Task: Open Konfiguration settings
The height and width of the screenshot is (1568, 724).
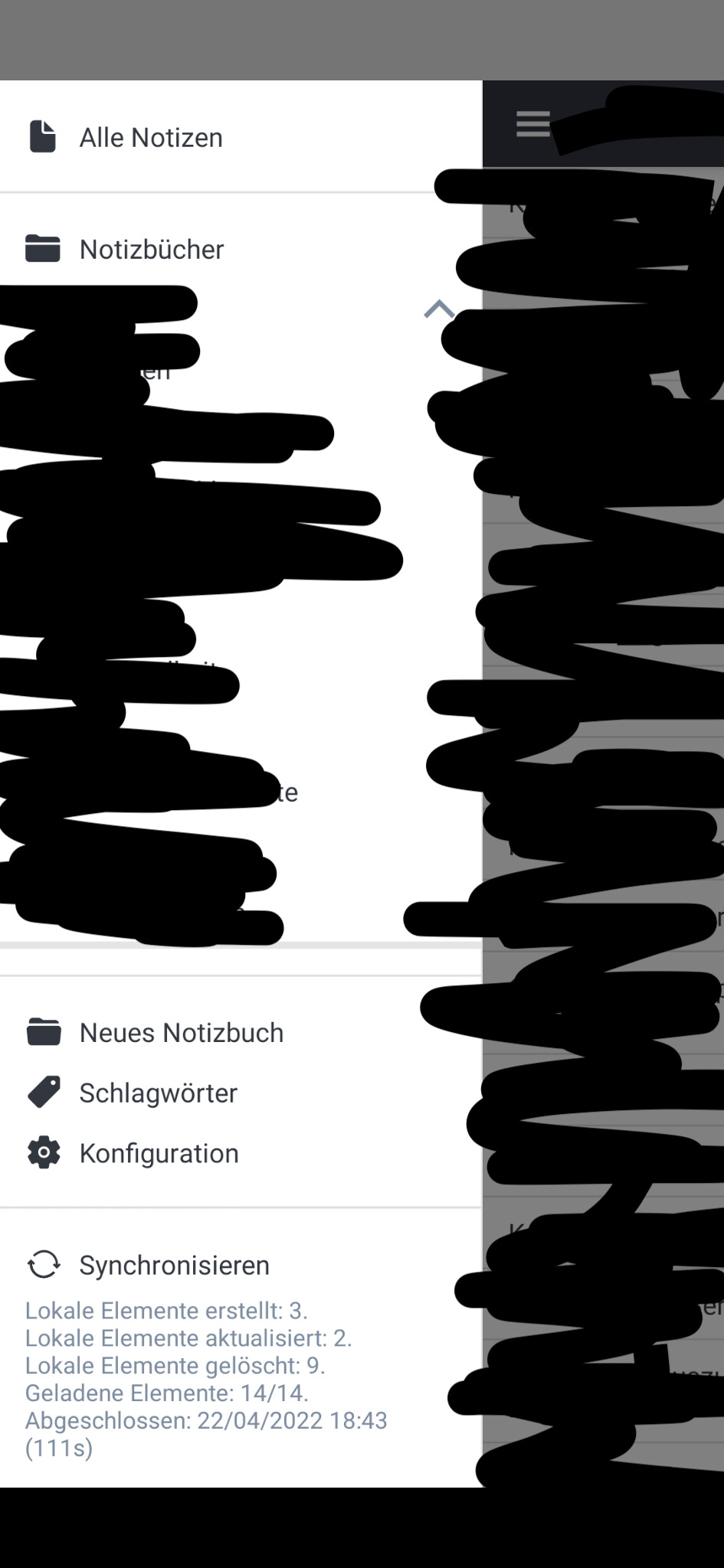Action: coord(241,1154)
